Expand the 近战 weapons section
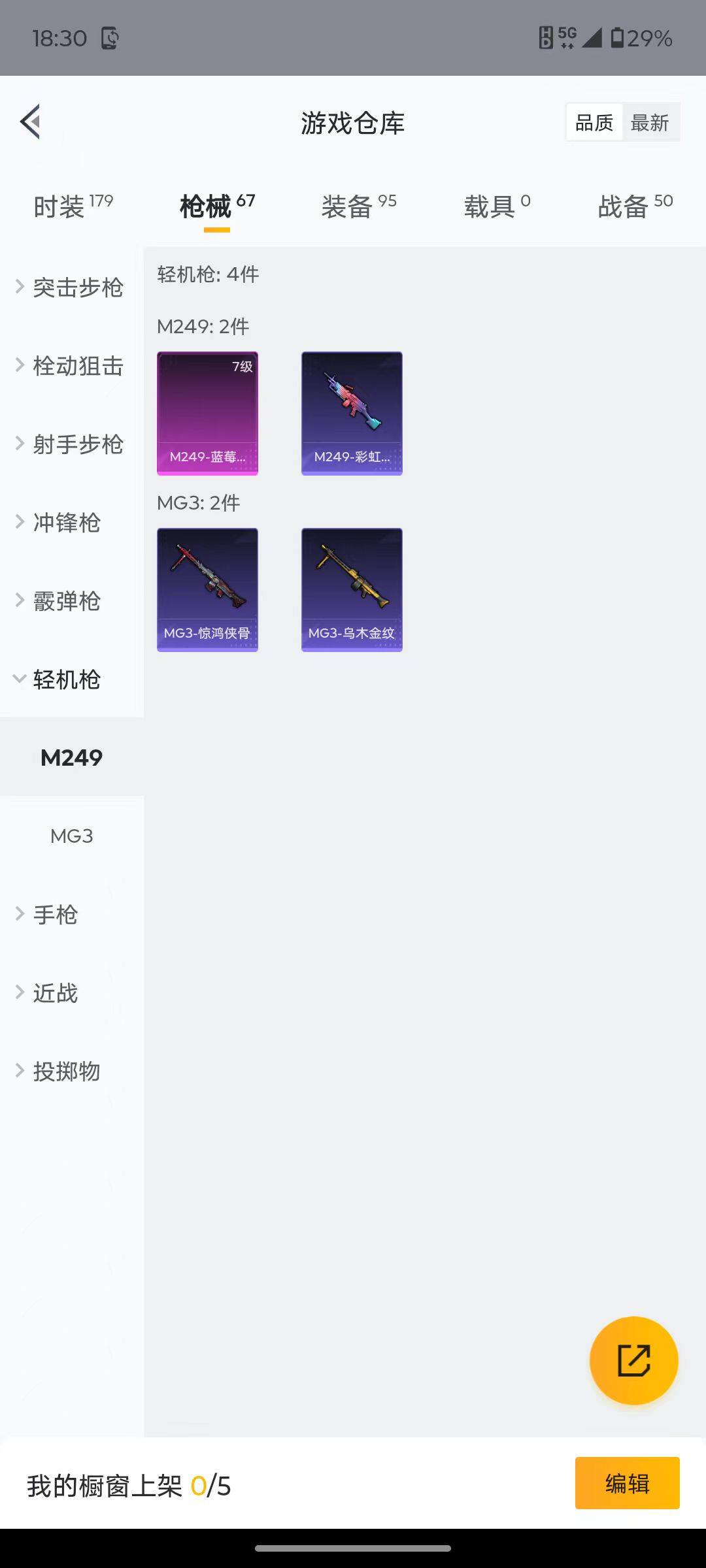Screen dimensions: 706x1568 [x=56, y=993]
